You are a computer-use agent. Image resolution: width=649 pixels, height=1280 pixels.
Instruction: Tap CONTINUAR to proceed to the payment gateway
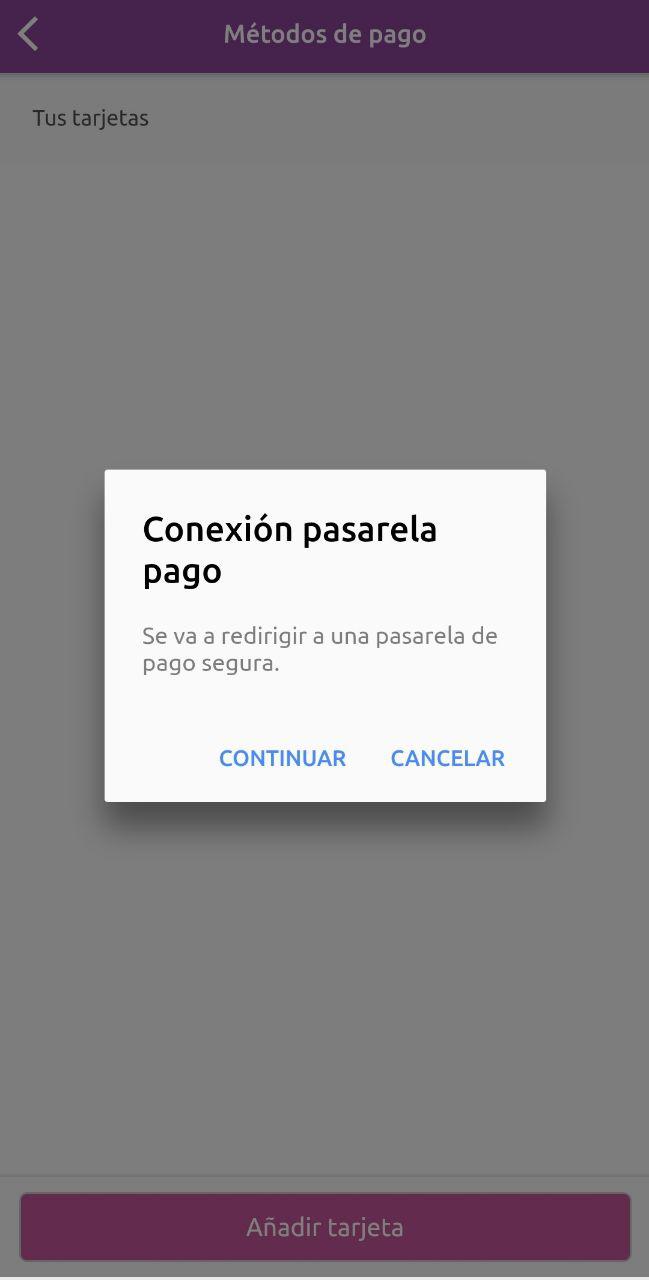[282, 758]
